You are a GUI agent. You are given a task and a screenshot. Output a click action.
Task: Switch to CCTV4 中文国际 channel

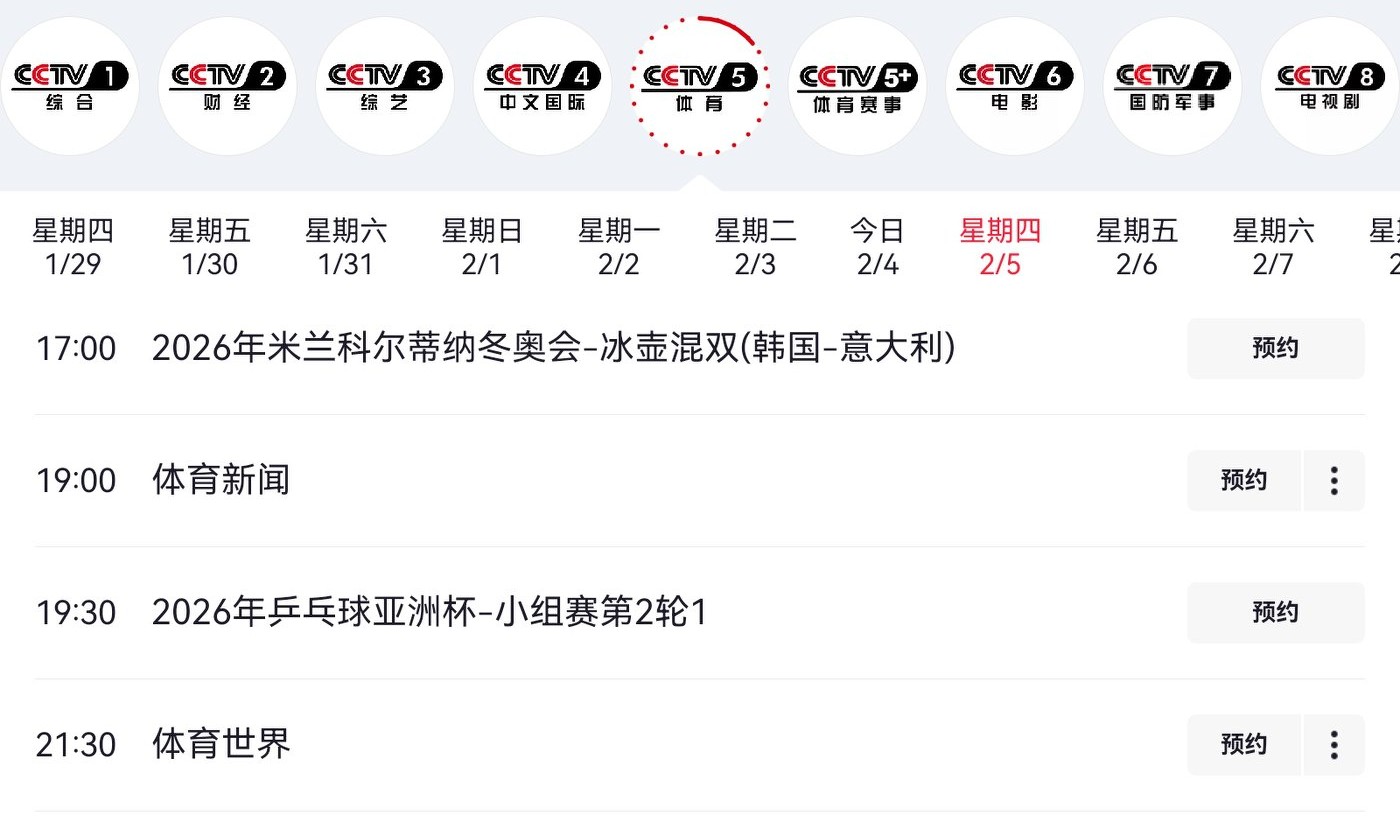tap(542, 86)
